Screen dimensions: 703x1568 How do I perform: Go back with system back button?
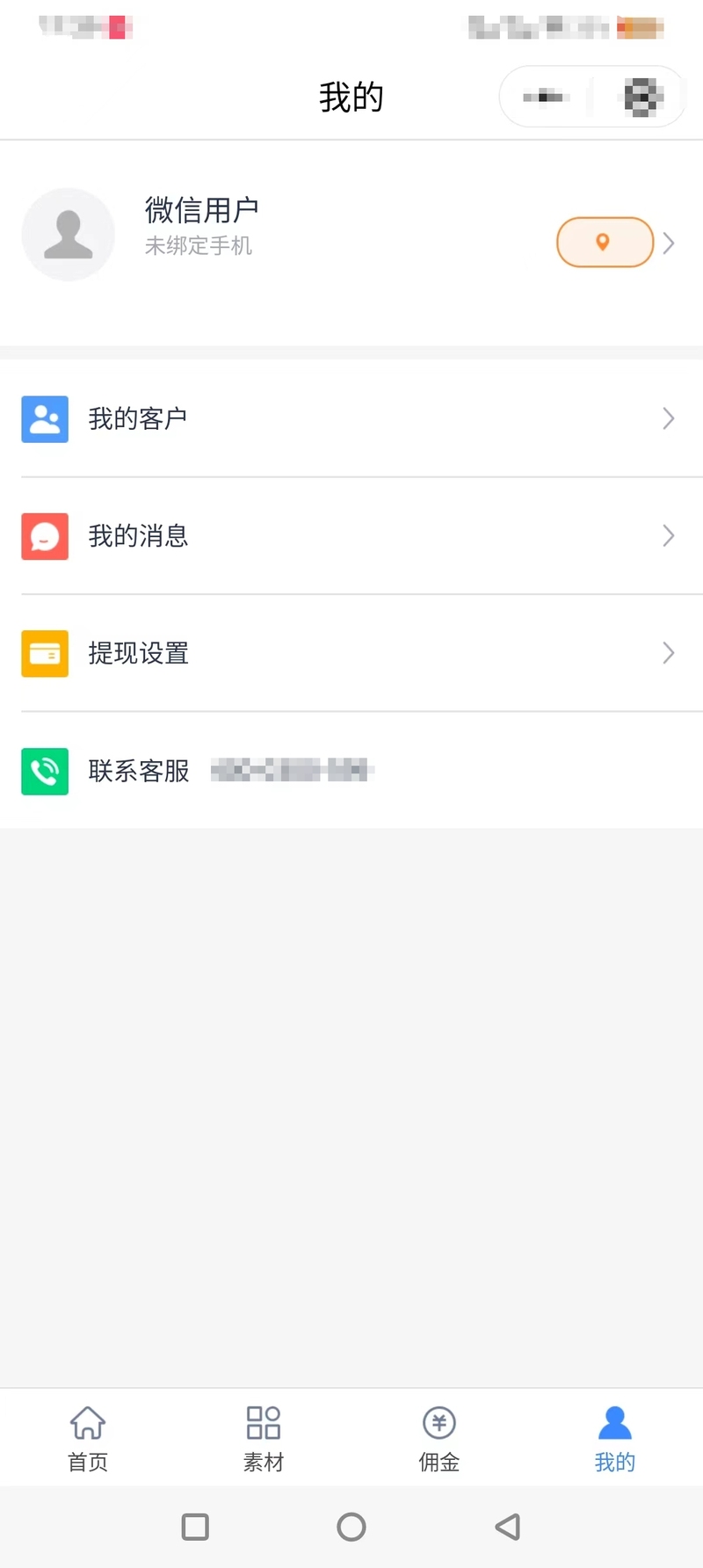pos(508,1527)
